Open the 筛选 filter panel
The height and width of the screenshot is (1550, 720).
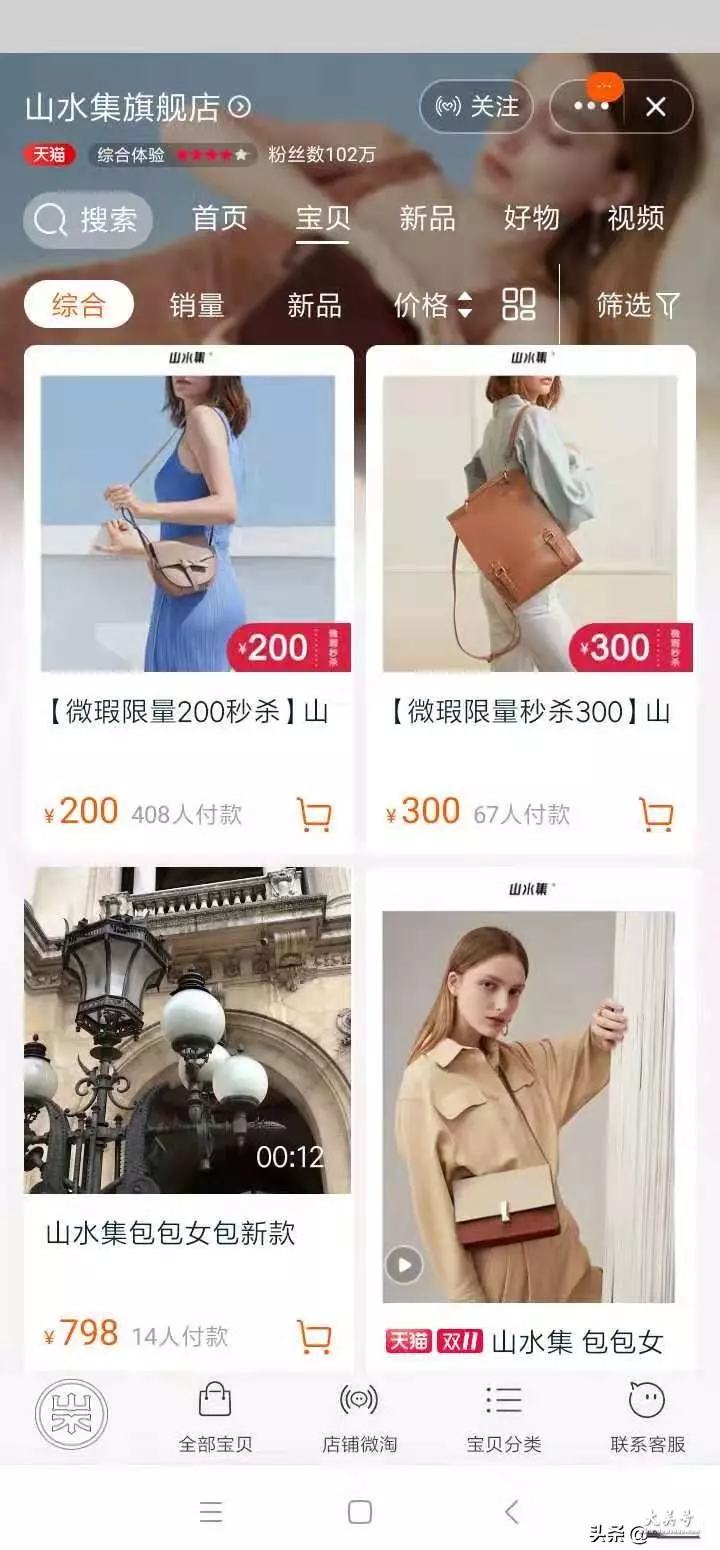[638, 305]
